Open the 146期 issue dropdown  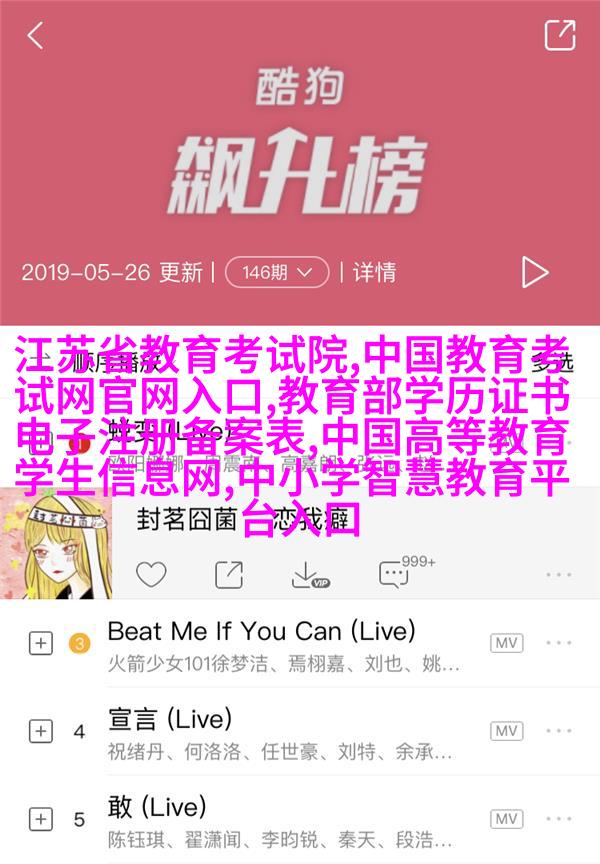click(x=277, y=271)
